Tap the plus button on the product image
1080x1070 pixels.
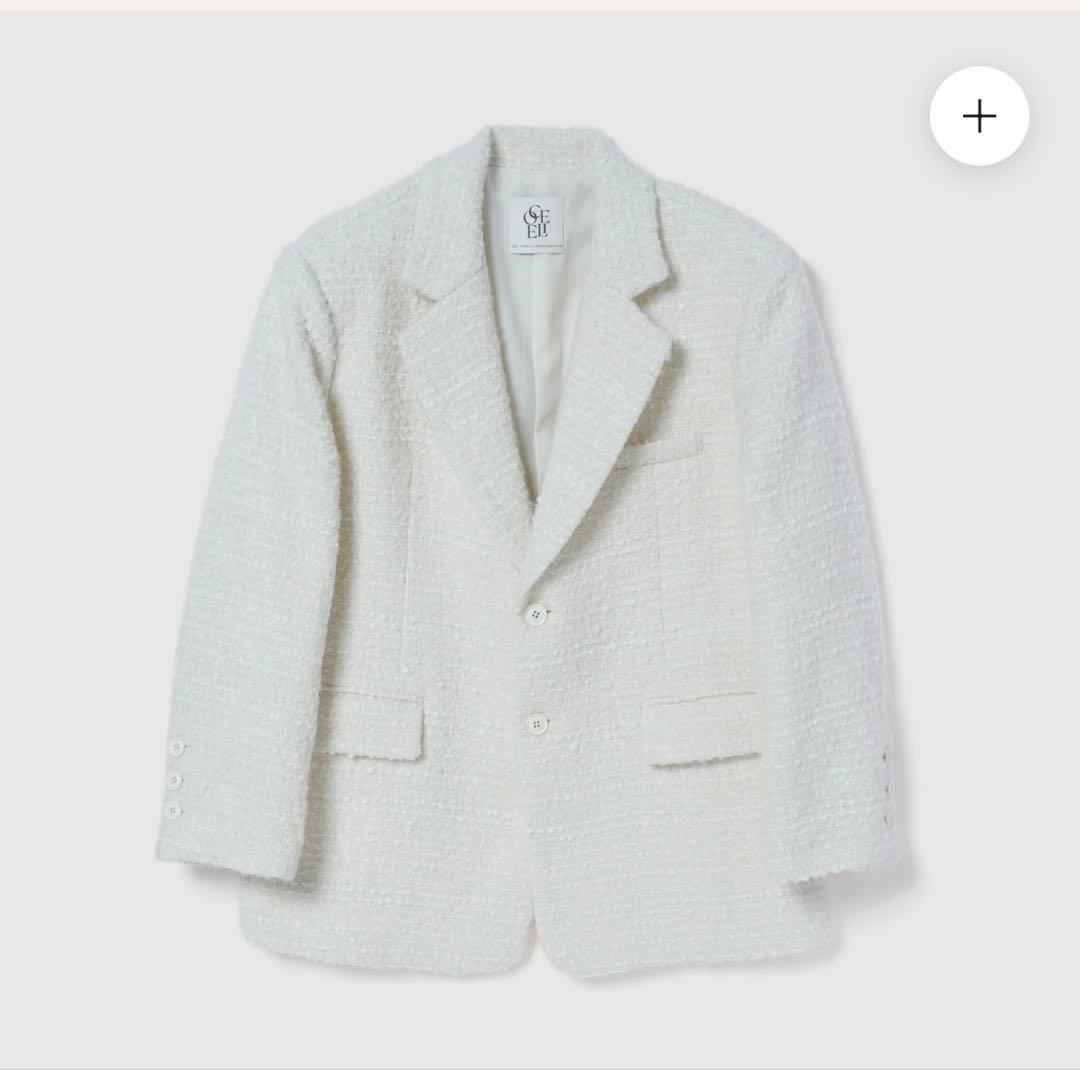(979, 116)
